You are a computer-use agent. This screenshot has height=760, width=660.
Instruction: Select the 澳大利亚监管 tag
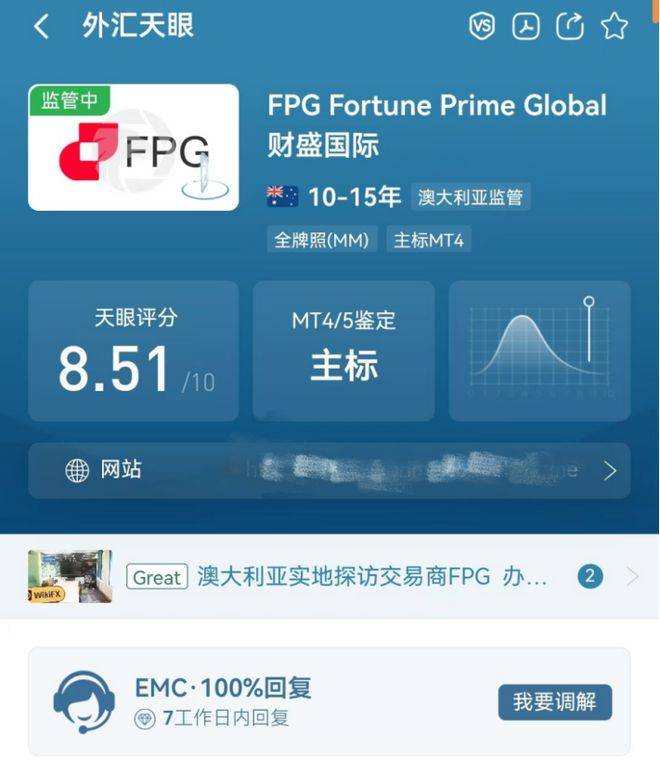tap(471, 197)
